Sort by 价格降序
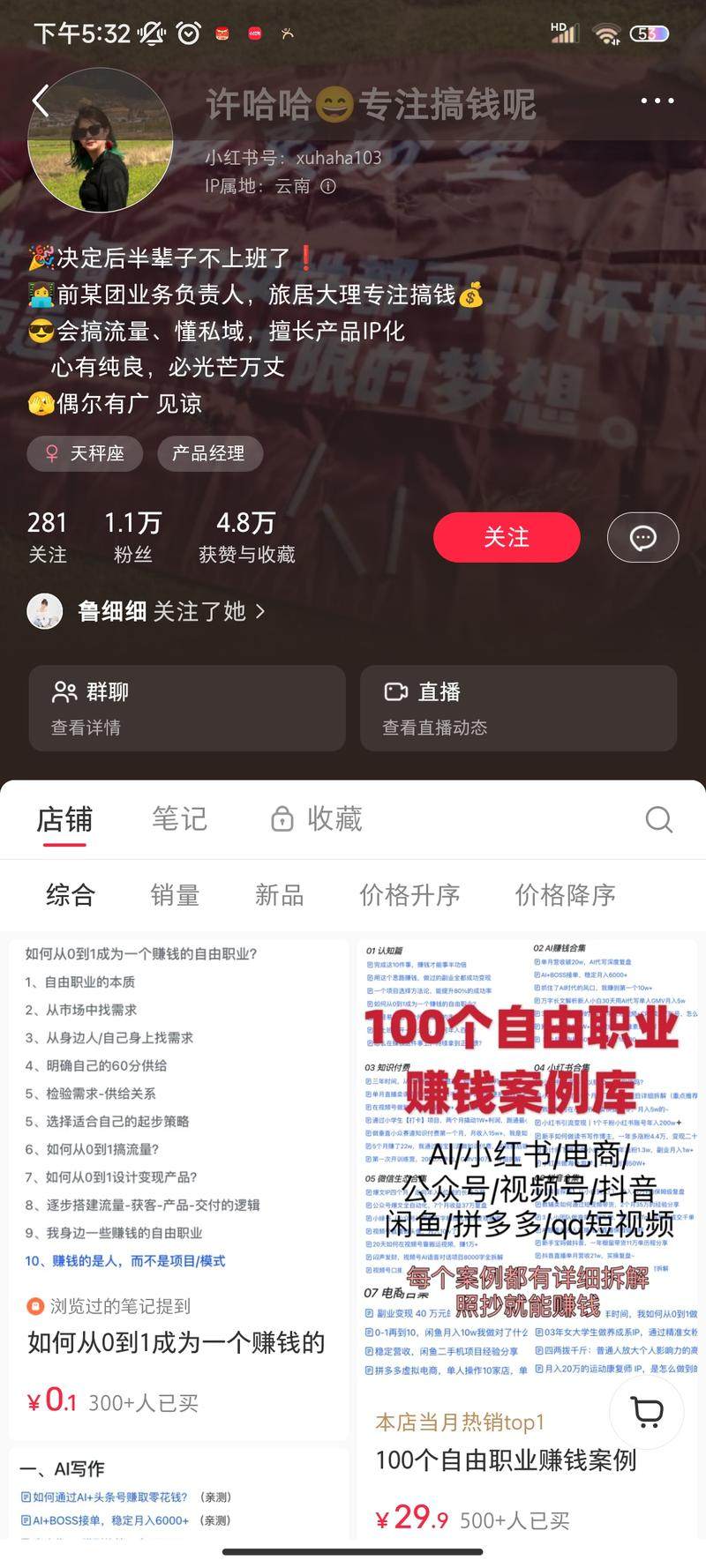This screenshot has width=706, height=1568. pos(565,895)
